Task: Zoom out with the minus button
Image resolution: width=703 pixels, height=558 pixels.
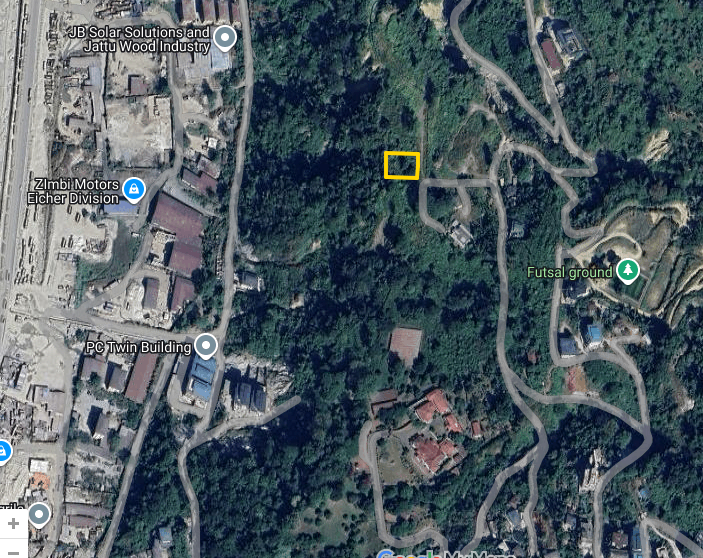Action: pos(13,551)
